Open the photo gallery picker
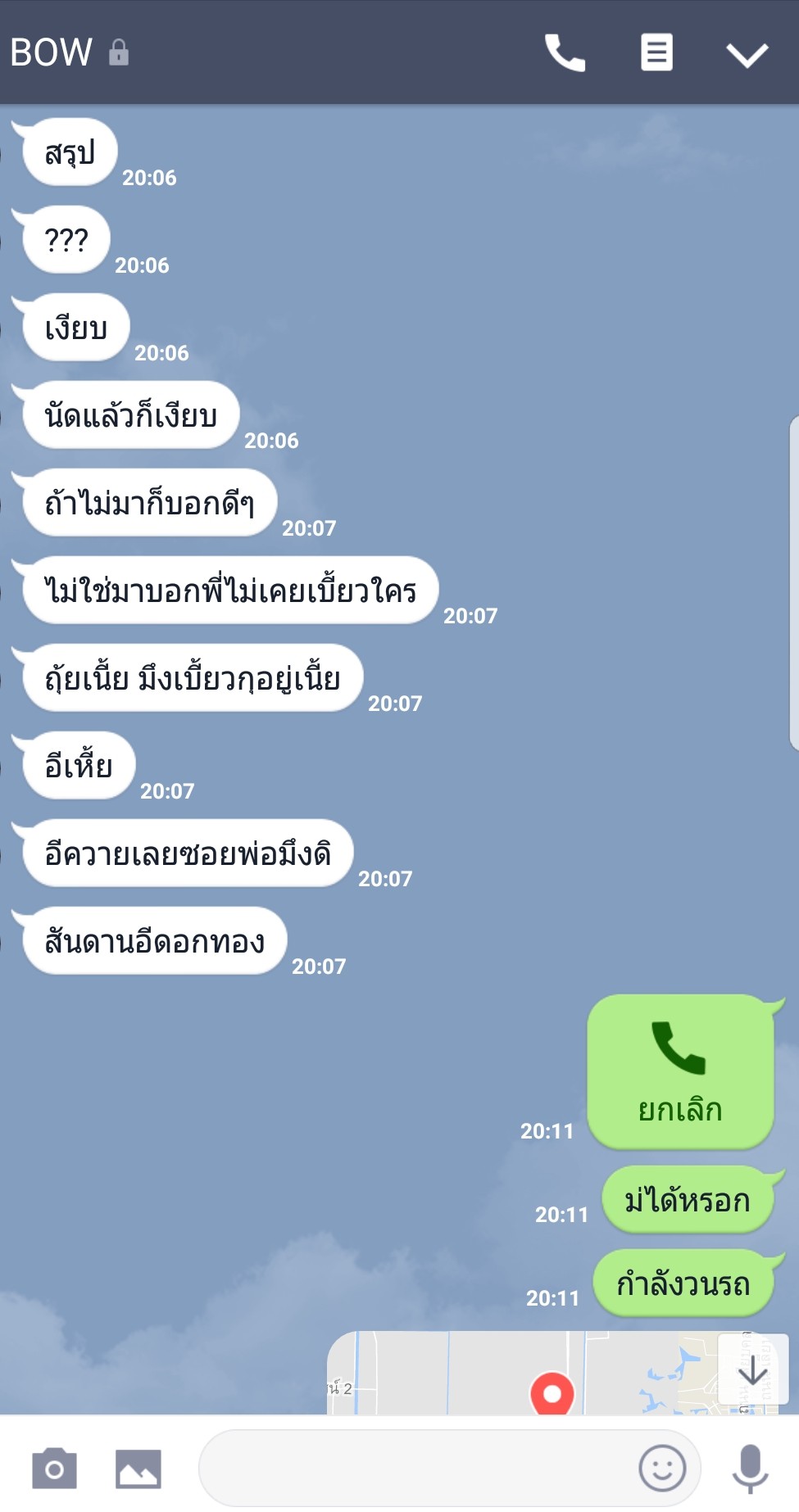 pos(138,1469)
